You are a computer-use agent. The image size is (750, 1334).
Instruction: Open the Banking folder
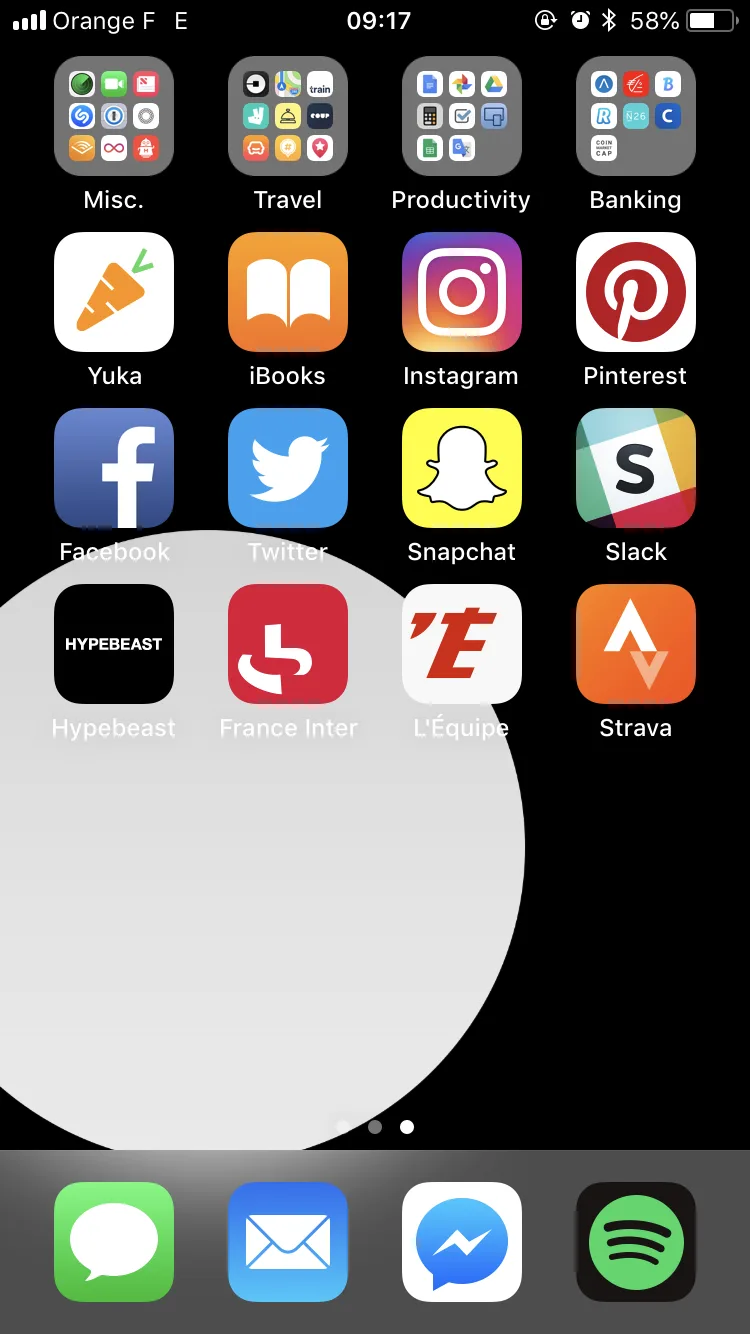(636, 116)
